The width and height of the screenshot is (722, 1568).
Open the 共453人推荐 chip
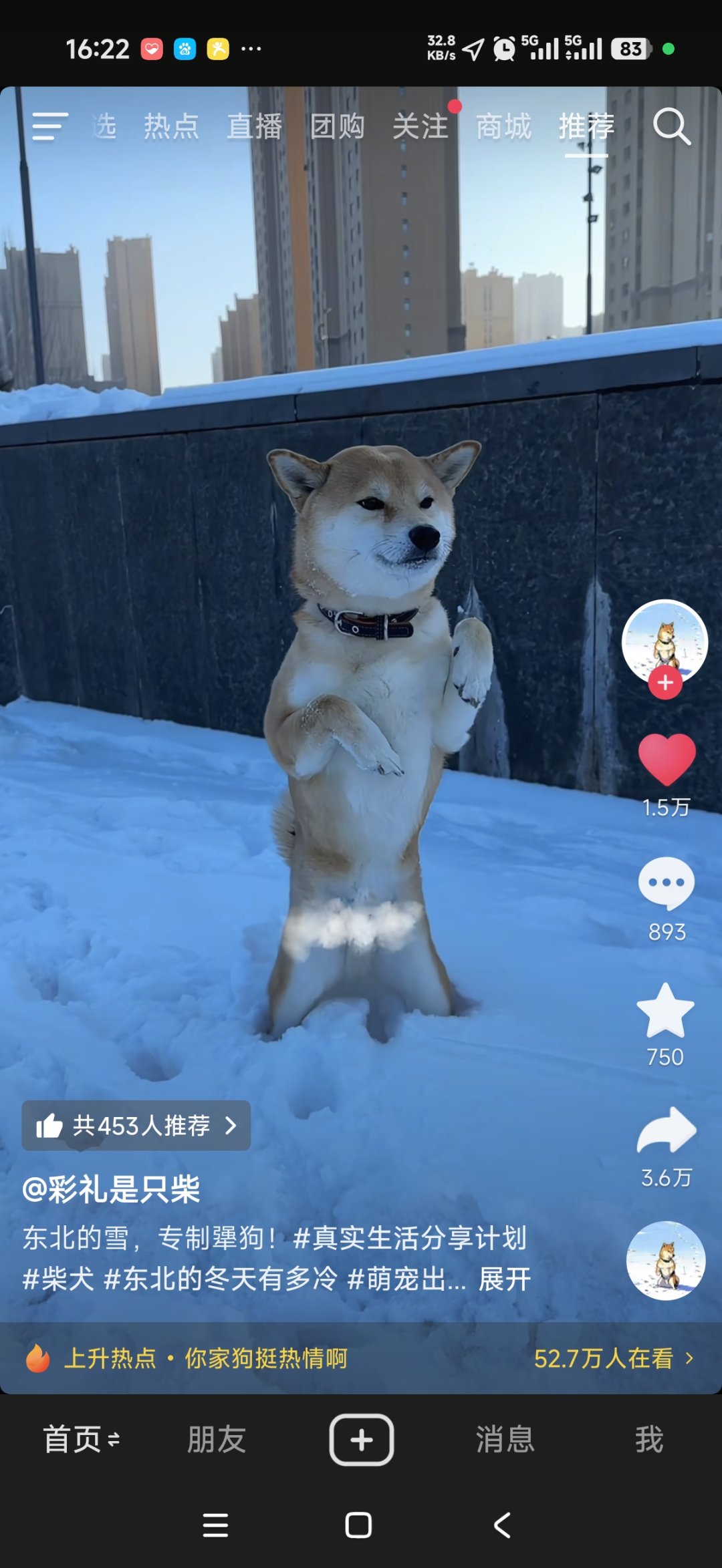tap(136, 1126)
